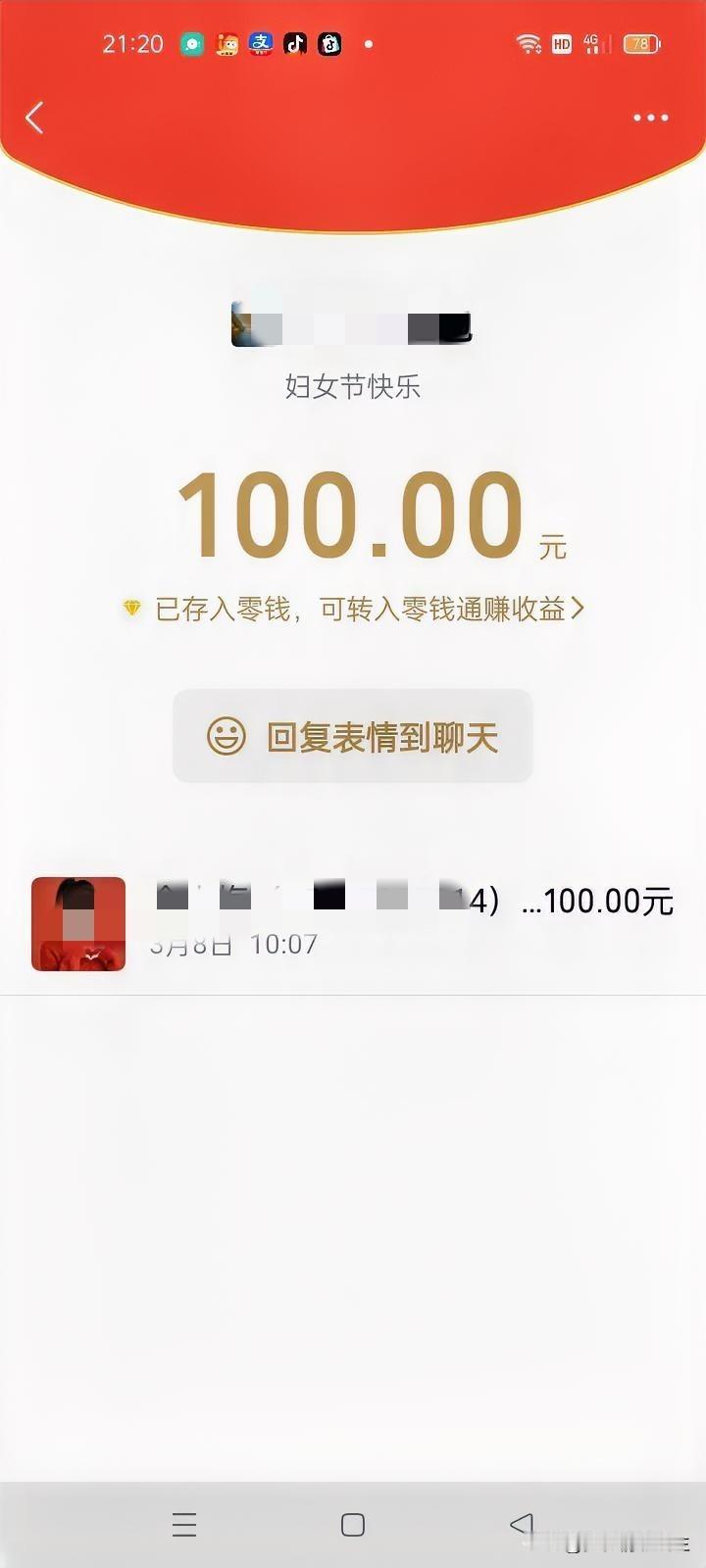The height and width of the screenshot is (1568, 706).
Task: Tap the Alipay icon in the status bar
Action: pyautogui.click(x=261, y=43)
